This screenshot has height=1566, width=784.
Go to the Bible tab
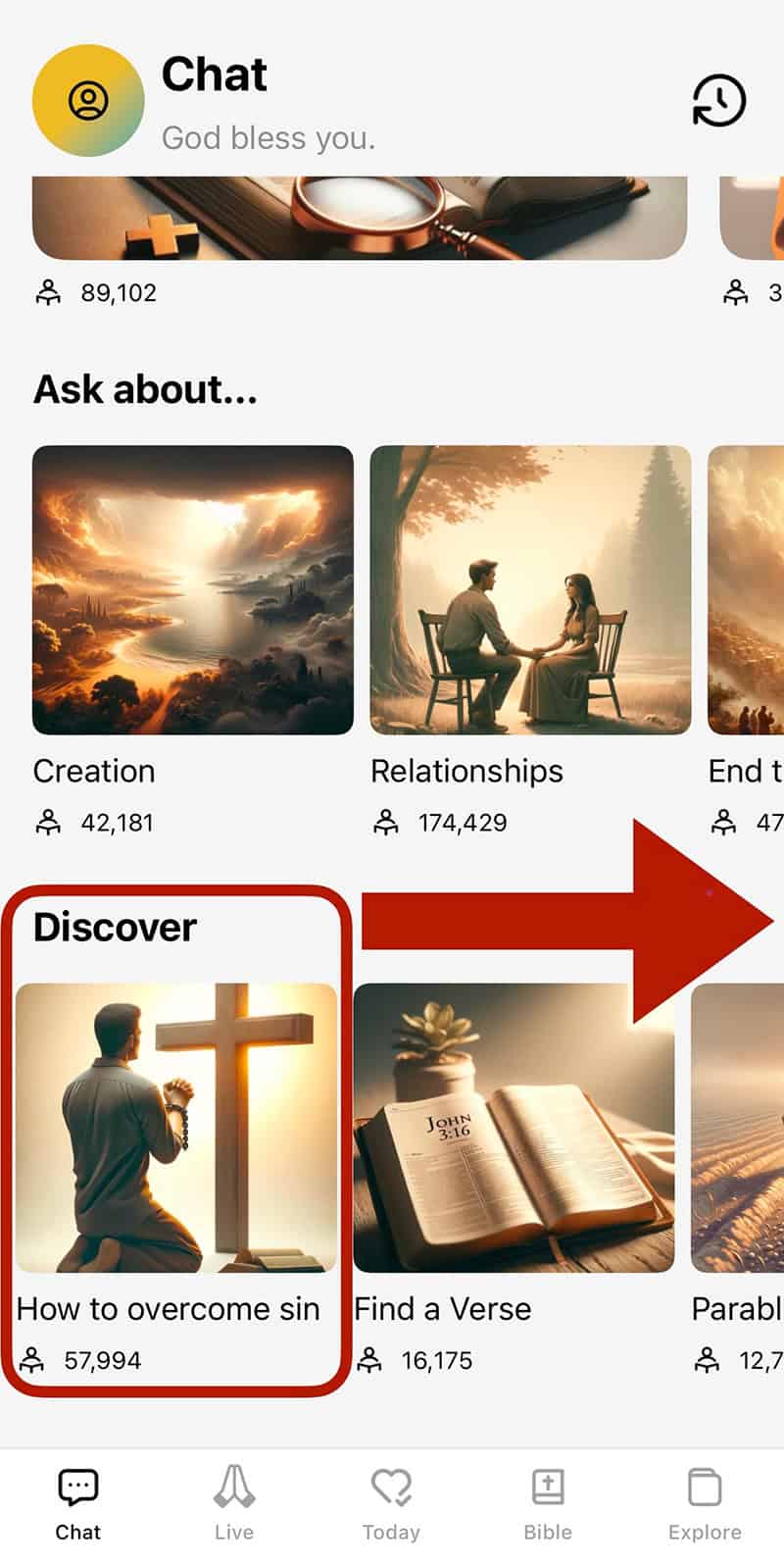[x=548, y=1502]
